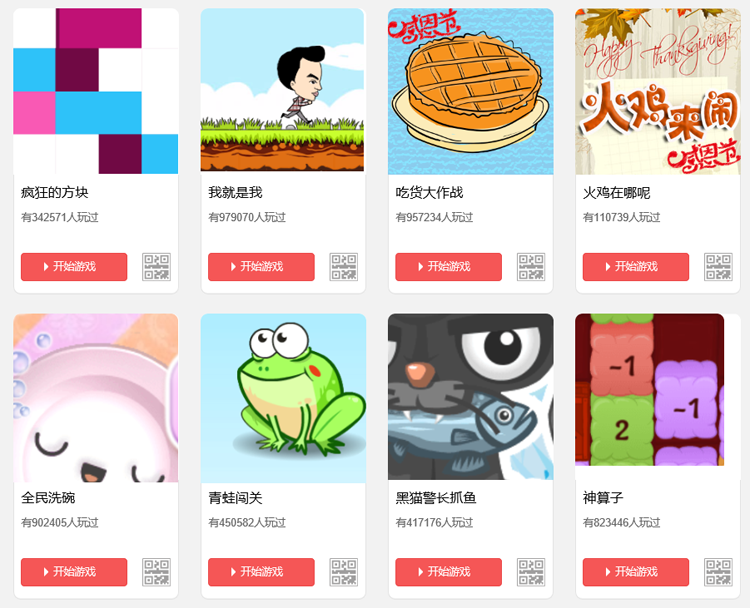Open the 全民洗碗 game thumbnail
Viewport: 750px width, 608px height.
pyautogui.click(x=96, y=398)
